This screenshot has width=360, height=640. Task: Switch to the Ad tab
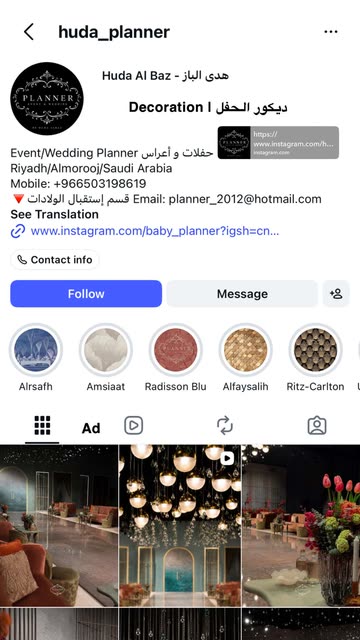point(91,428)
